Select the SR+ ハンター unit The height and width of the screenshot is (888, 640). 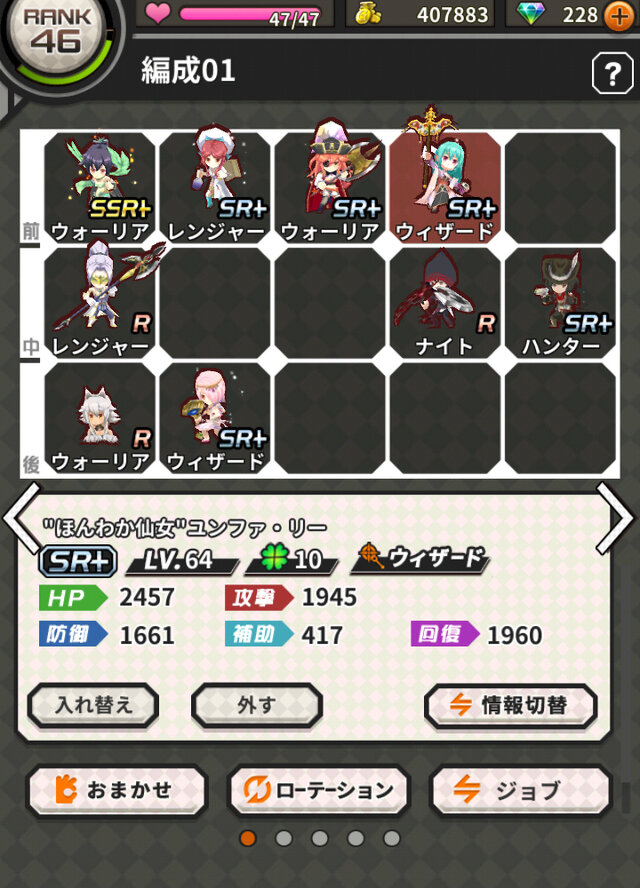[x=560, y=303]
